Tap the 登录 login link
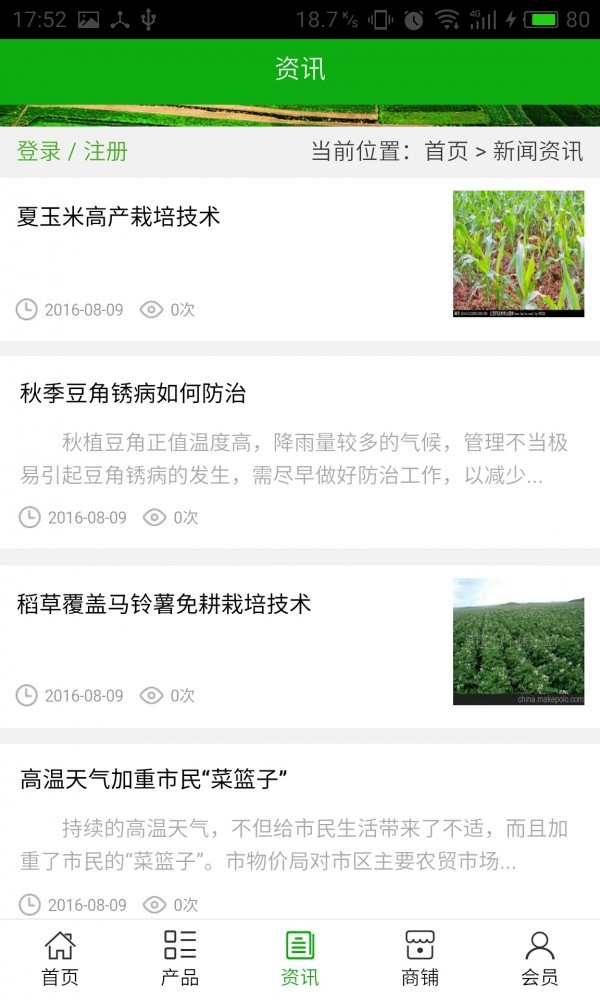The image size is (600, 1000). 39,151
